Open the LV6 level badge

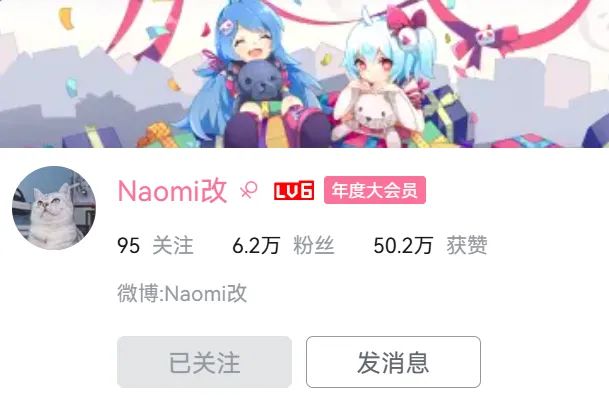click(x=293, y=190)
